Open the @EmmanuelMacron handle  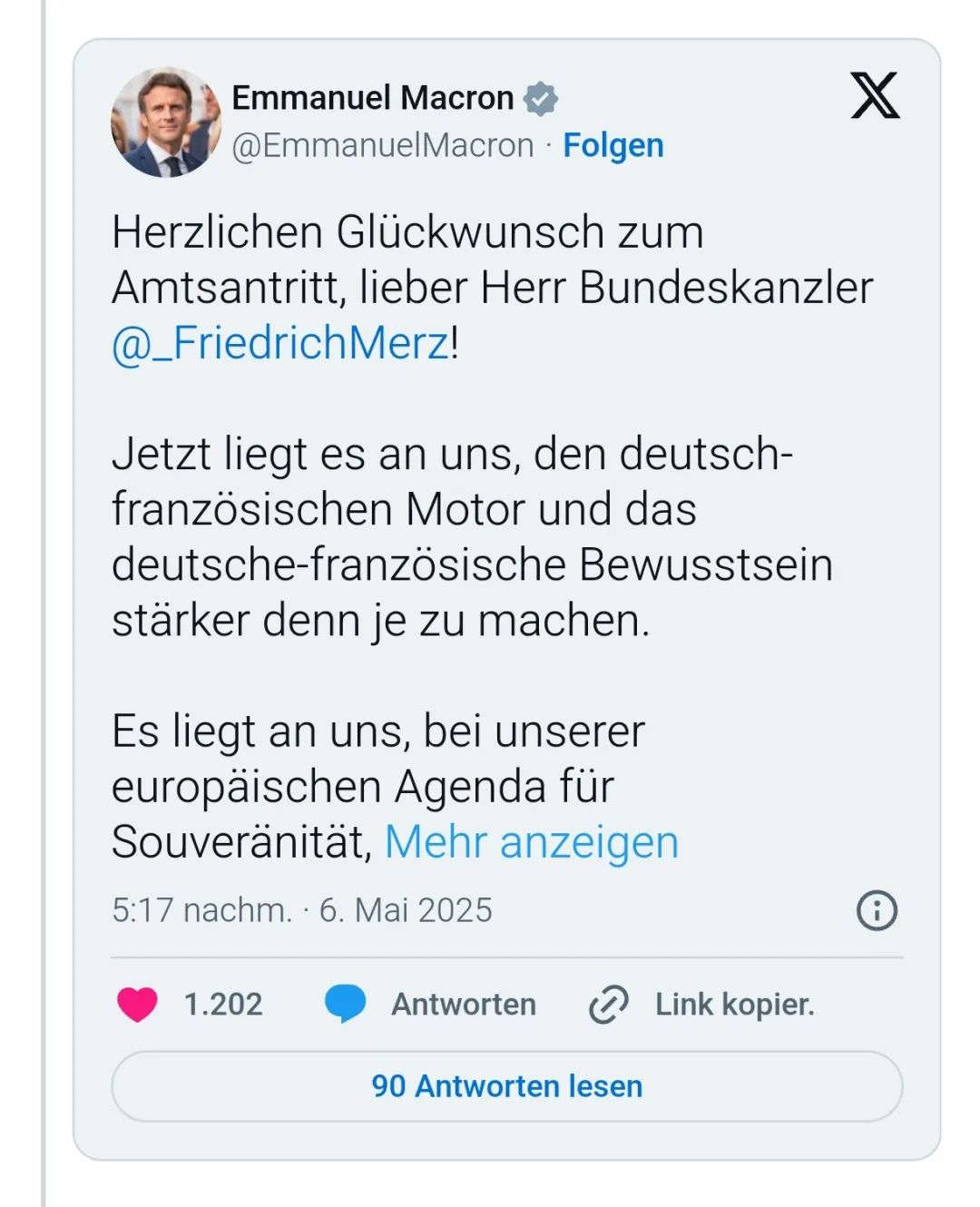coord(382,145)
